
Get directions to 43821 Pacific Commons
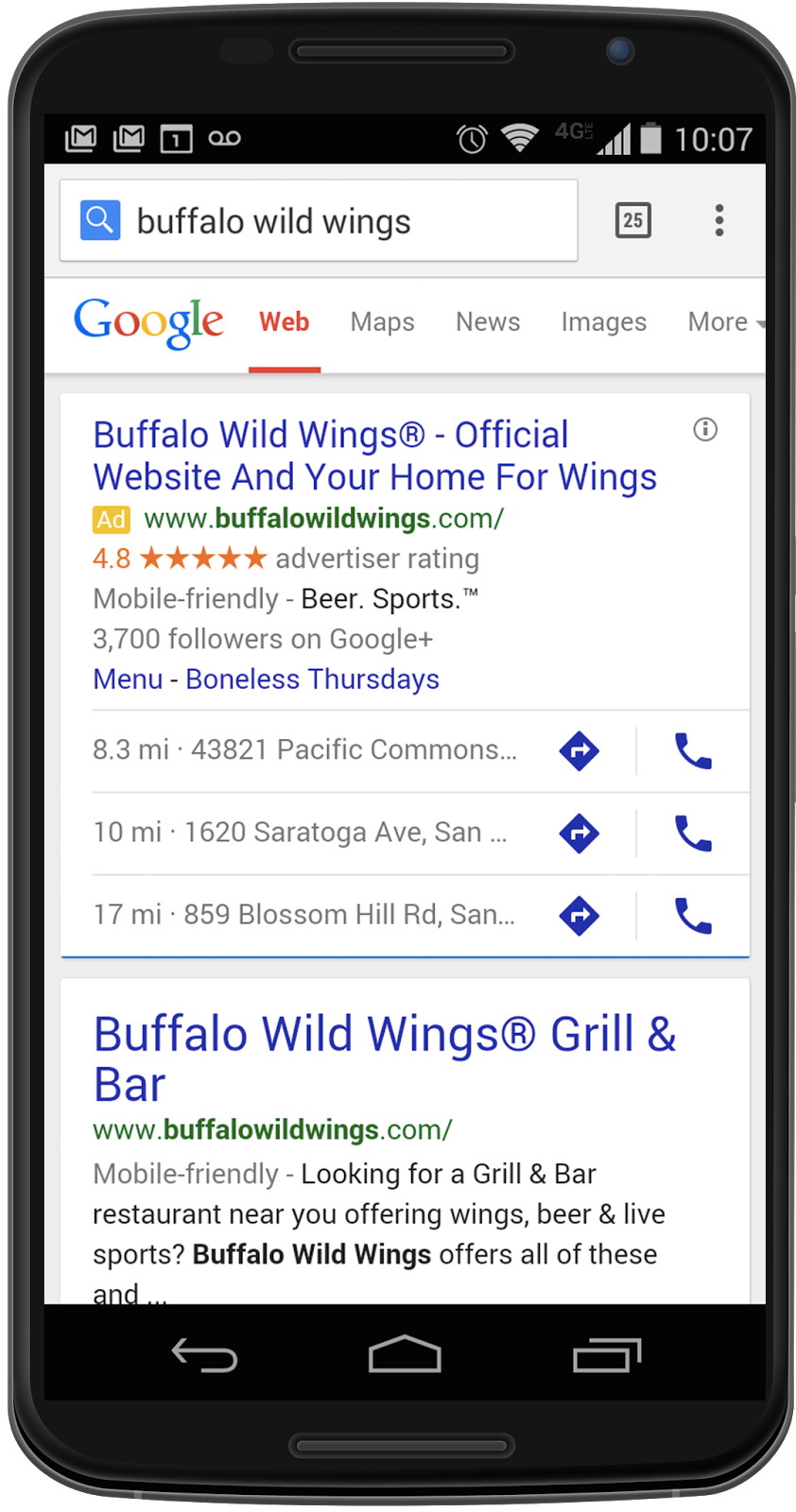point(579,751)
